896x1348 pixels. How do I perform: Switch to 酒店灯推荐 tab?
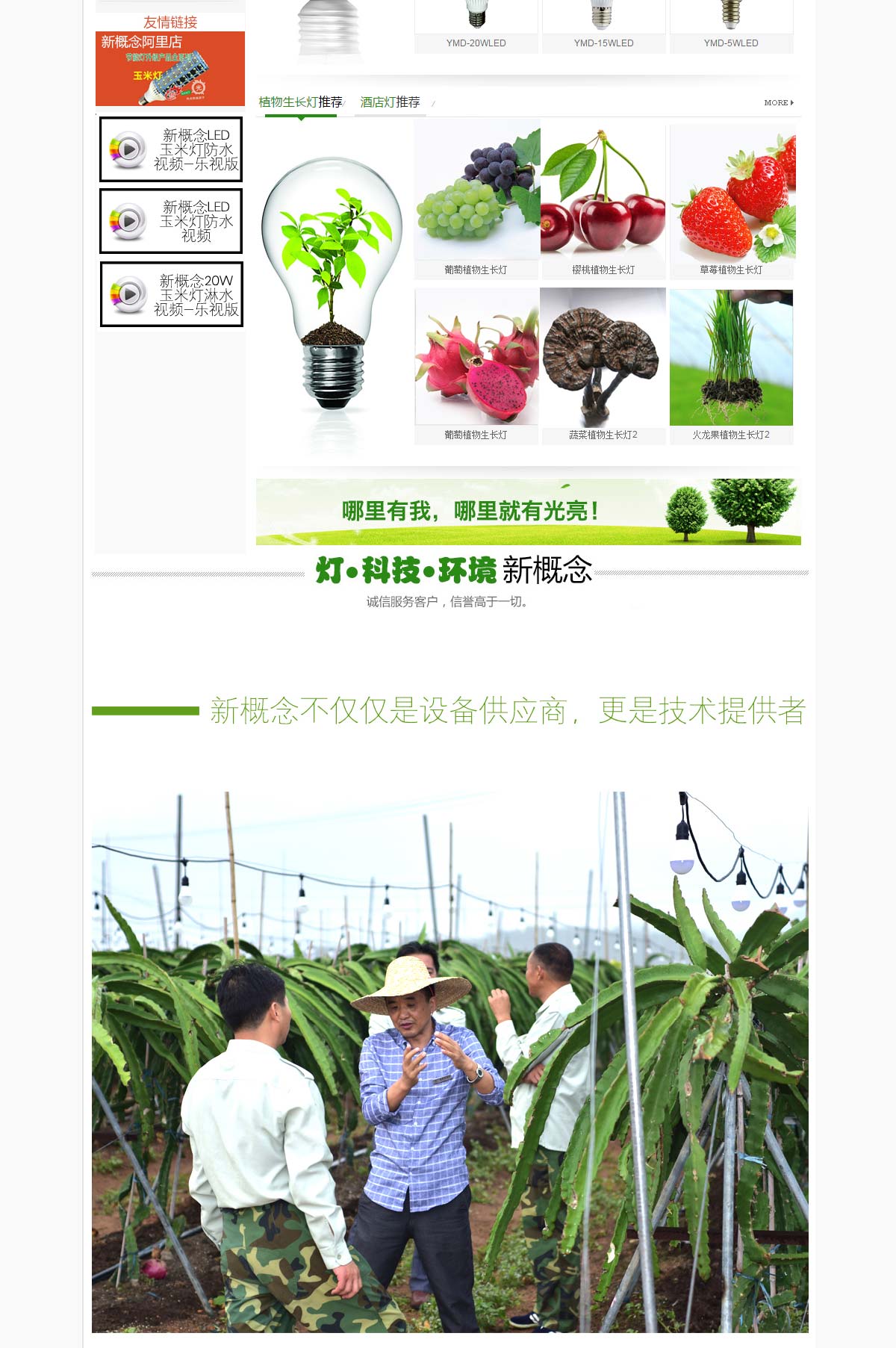390,102
